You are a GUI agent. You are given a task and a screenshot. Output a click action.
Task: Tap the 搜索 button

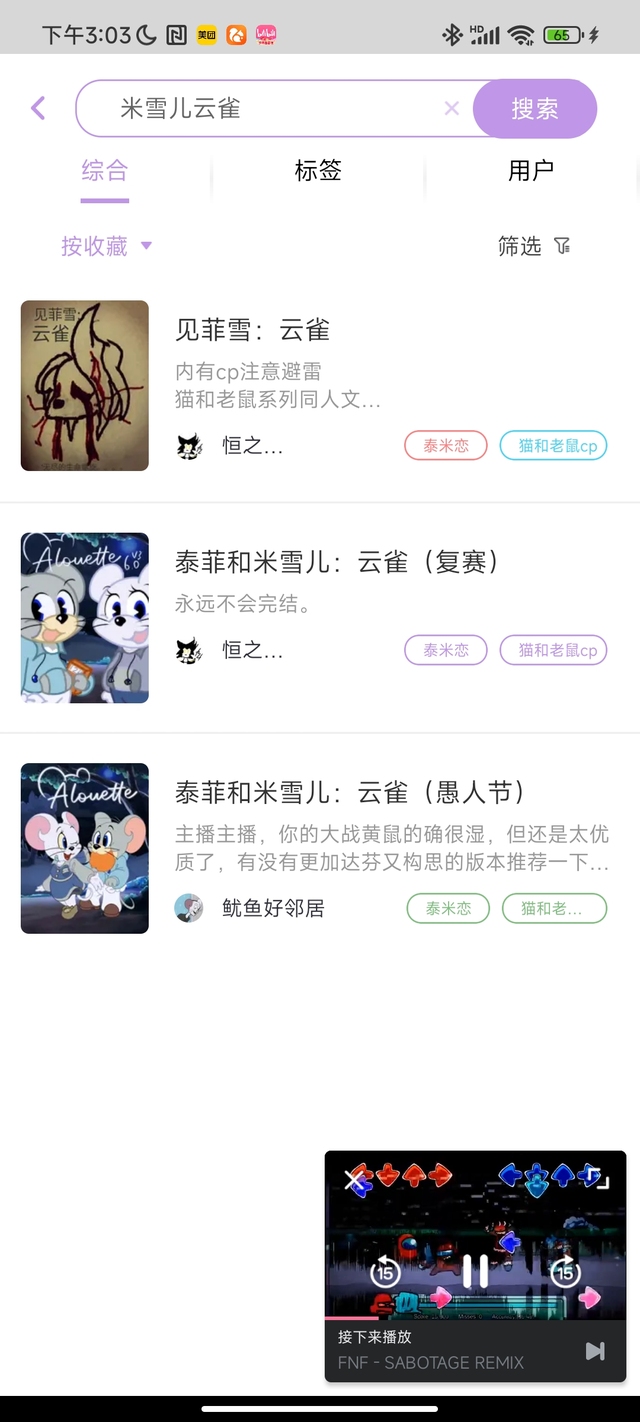tap(534, 109)
